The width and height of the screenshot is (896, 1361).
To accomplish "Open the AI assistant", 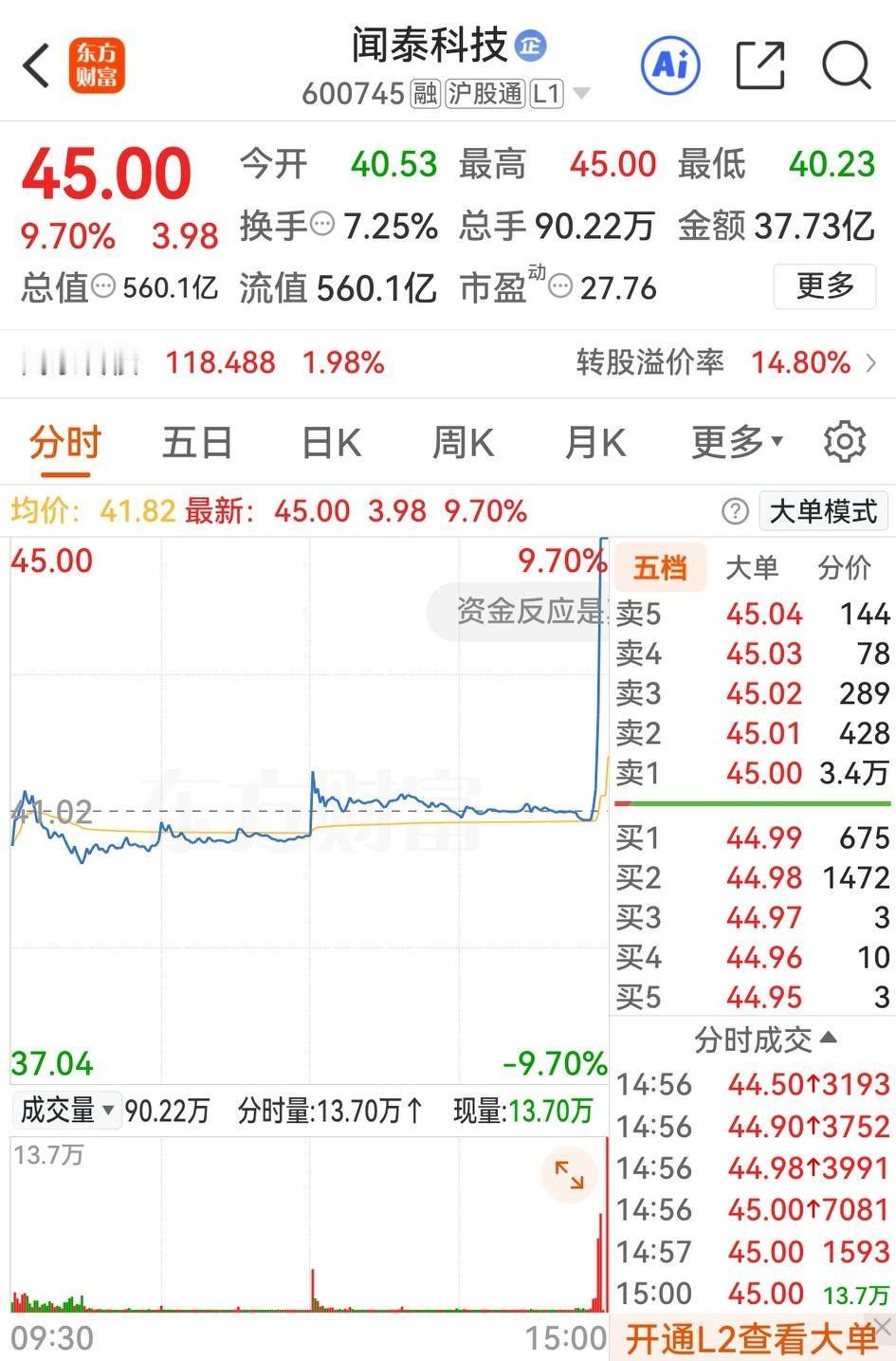I will (x=669, y=64).
